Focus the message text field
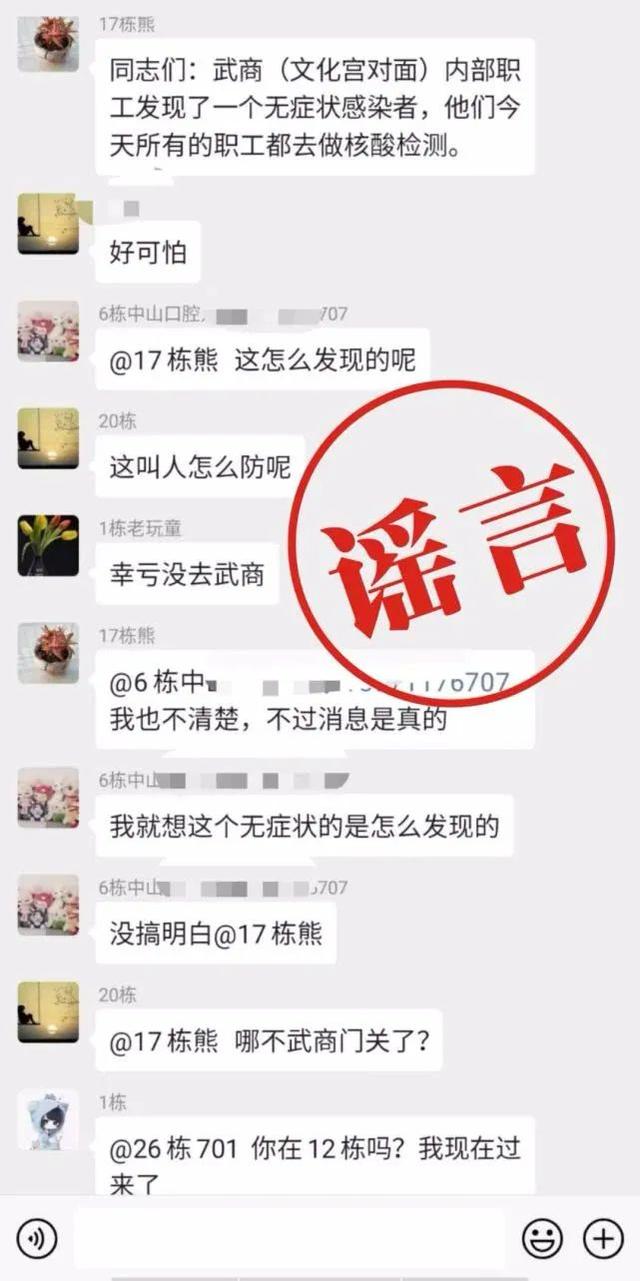Viewport: 640px width, 1281px height. 288,1240
